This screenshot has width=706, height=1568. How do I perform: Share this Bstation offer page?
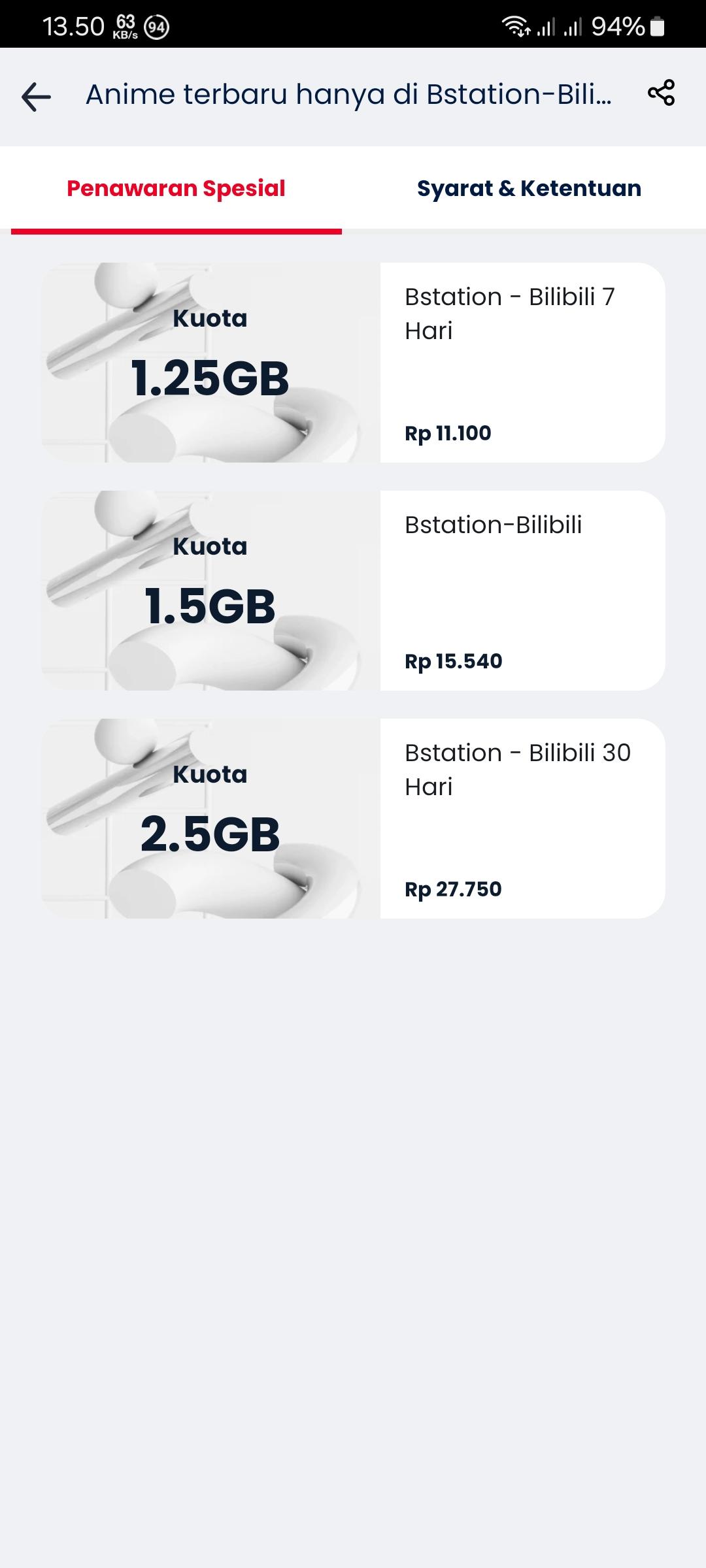[661, 93]
